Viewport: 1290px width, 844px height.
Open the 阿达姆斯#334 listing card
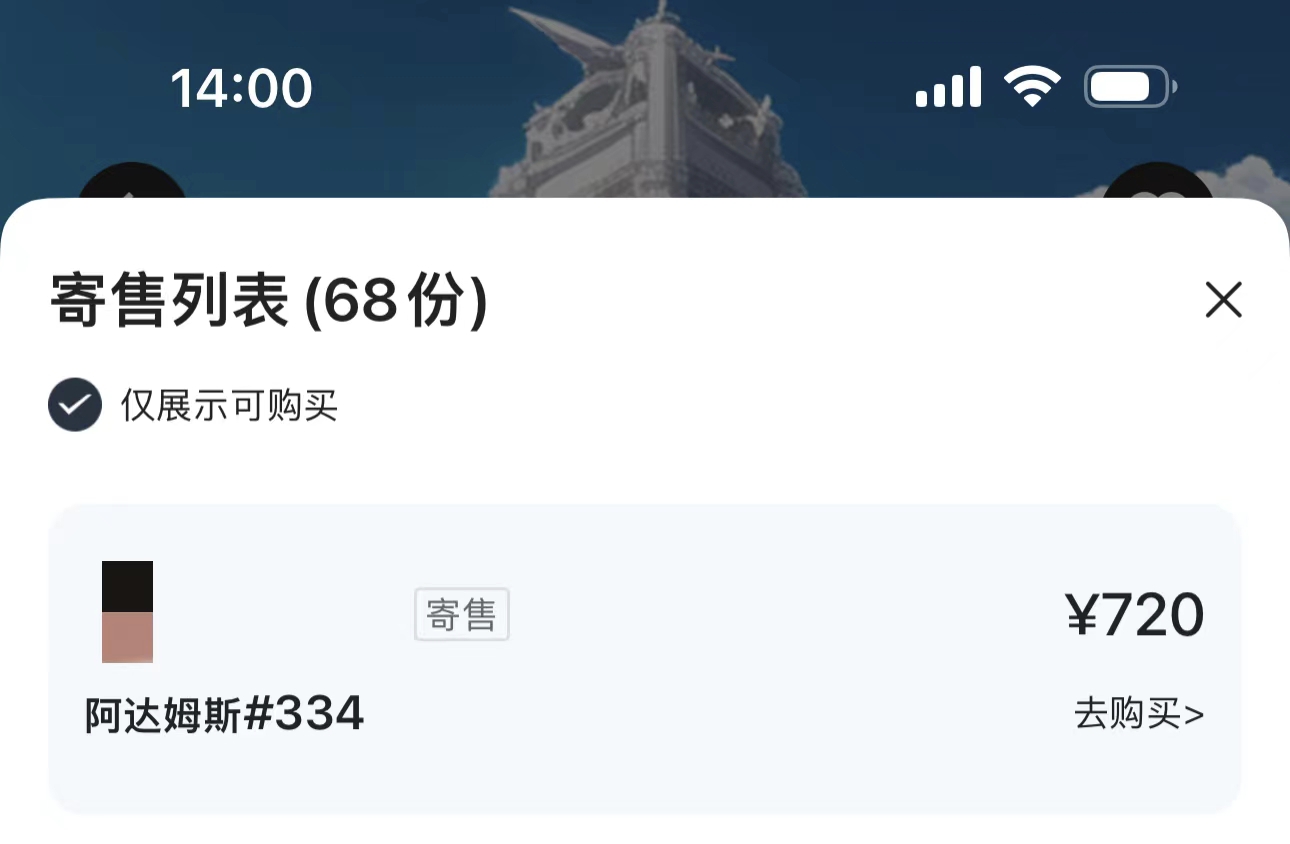(224, 715)
